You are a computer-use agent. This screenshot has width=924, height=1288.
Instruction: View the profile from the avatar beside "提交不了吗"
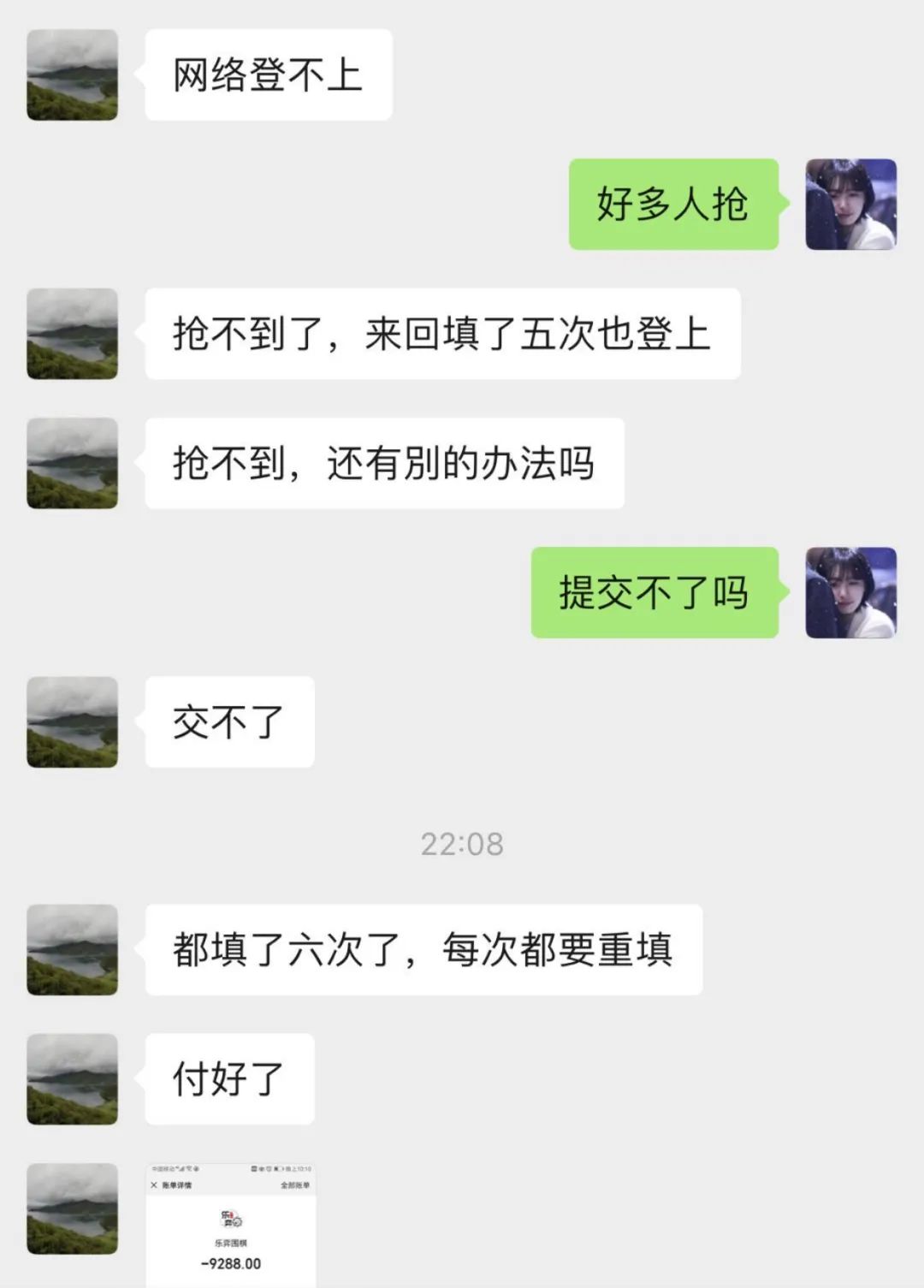850,592
